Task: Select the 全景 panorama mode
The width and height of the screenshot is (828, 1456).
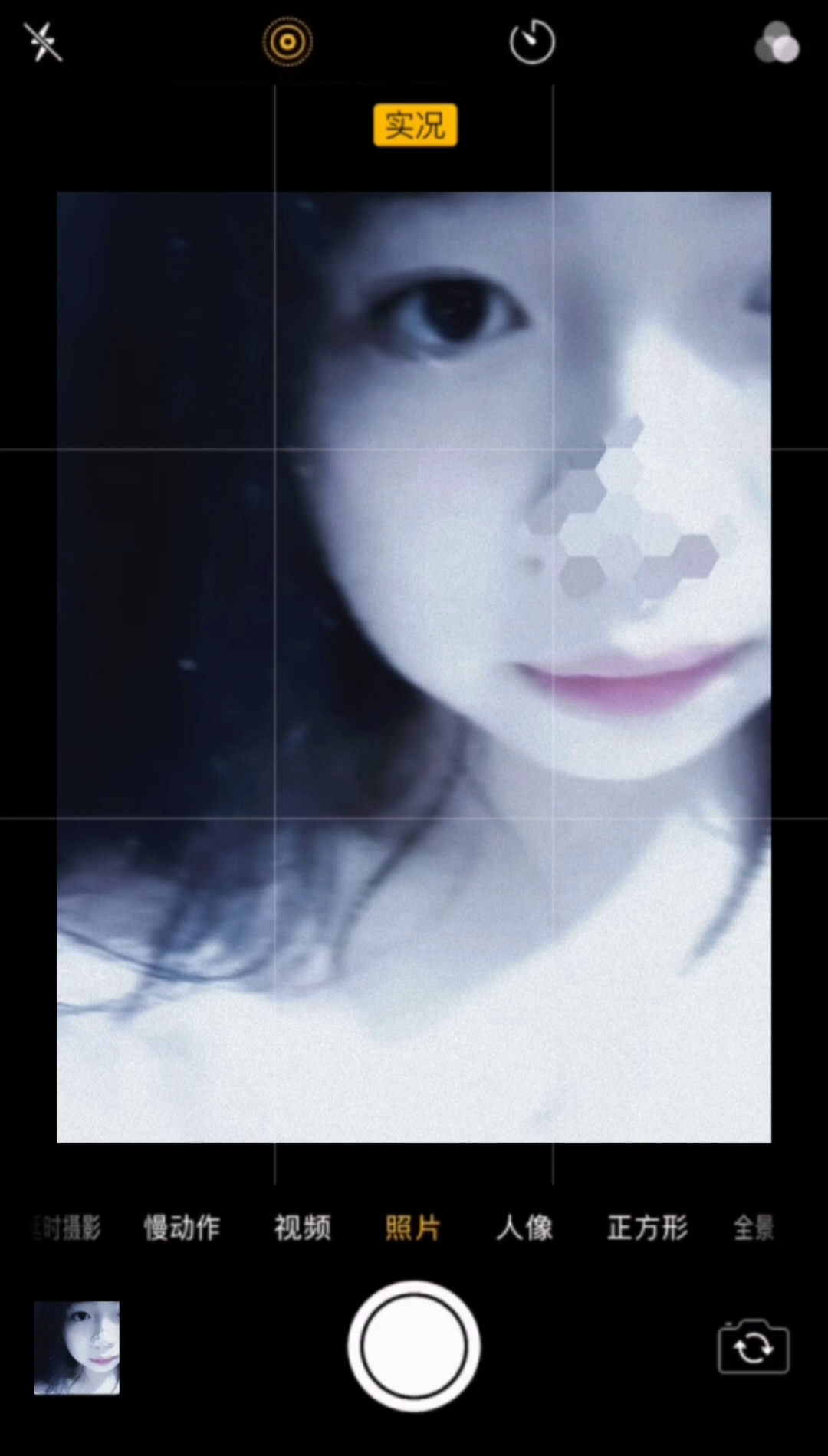Action: tap(754, 1228)
